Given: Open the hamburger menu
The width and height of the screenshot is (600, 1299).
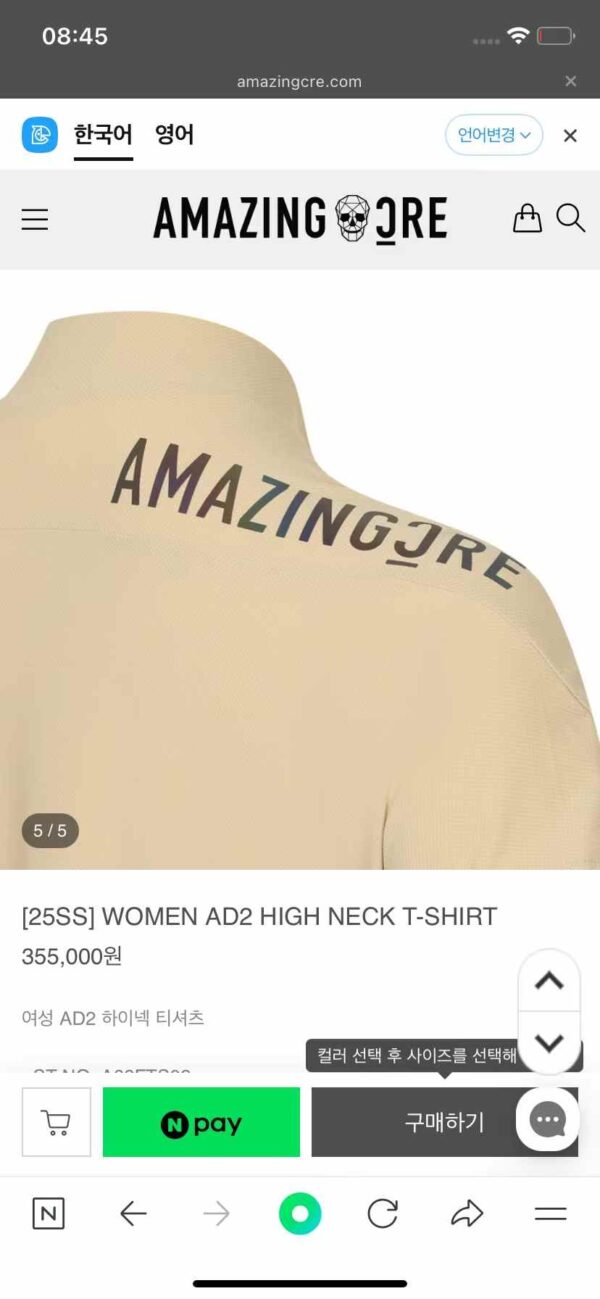Looking at the screenshot, I should pyautogui.click(x=35, y=219).
